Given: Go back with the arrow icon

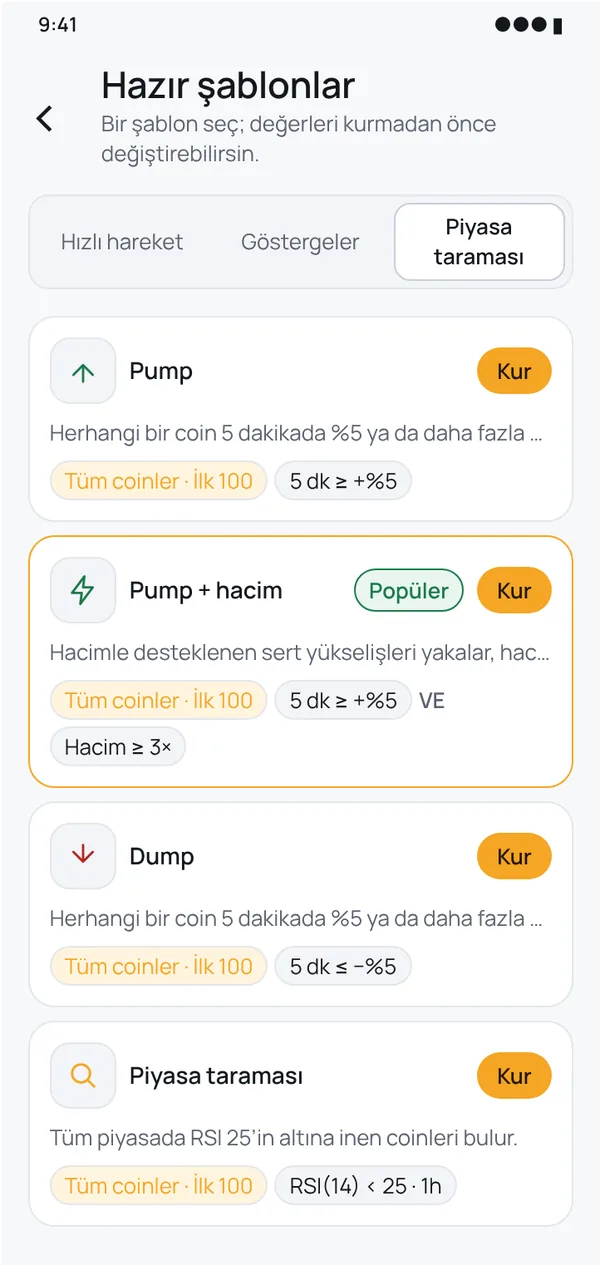Looking at the screenshot, I should (x=44, y=118).
